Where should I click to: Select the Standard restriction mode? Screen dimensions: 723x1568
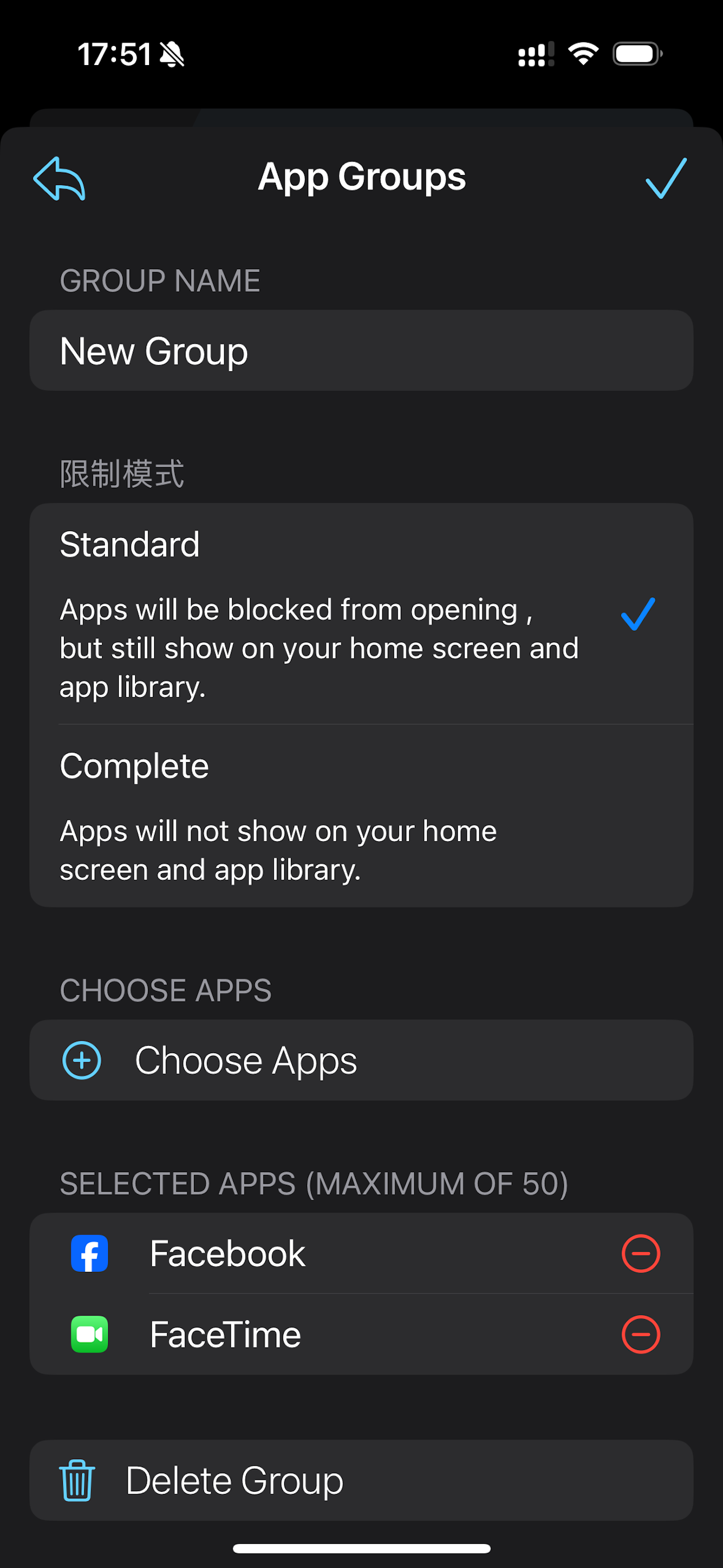coord(361,613)
